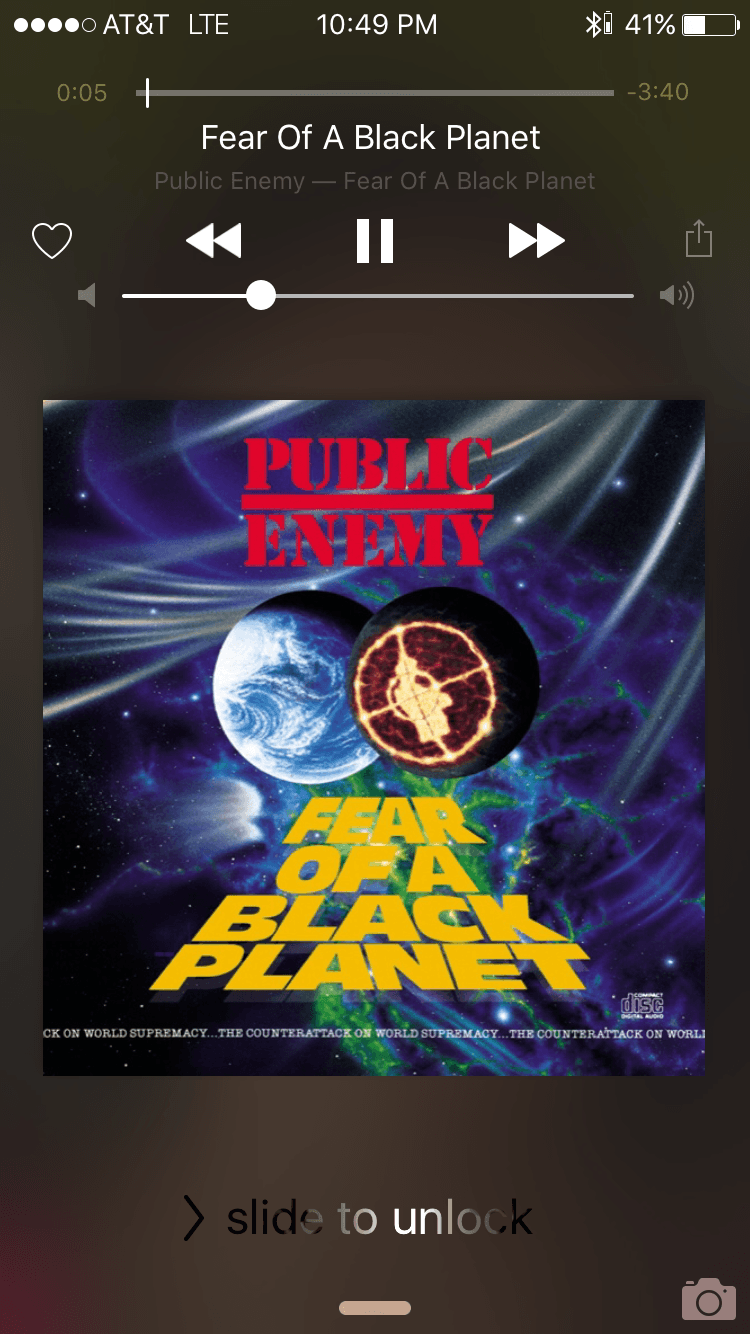Tap the song progress bar
This screenshot has height=1334, width=750.
pyautogui.click(x=380, y=93)
